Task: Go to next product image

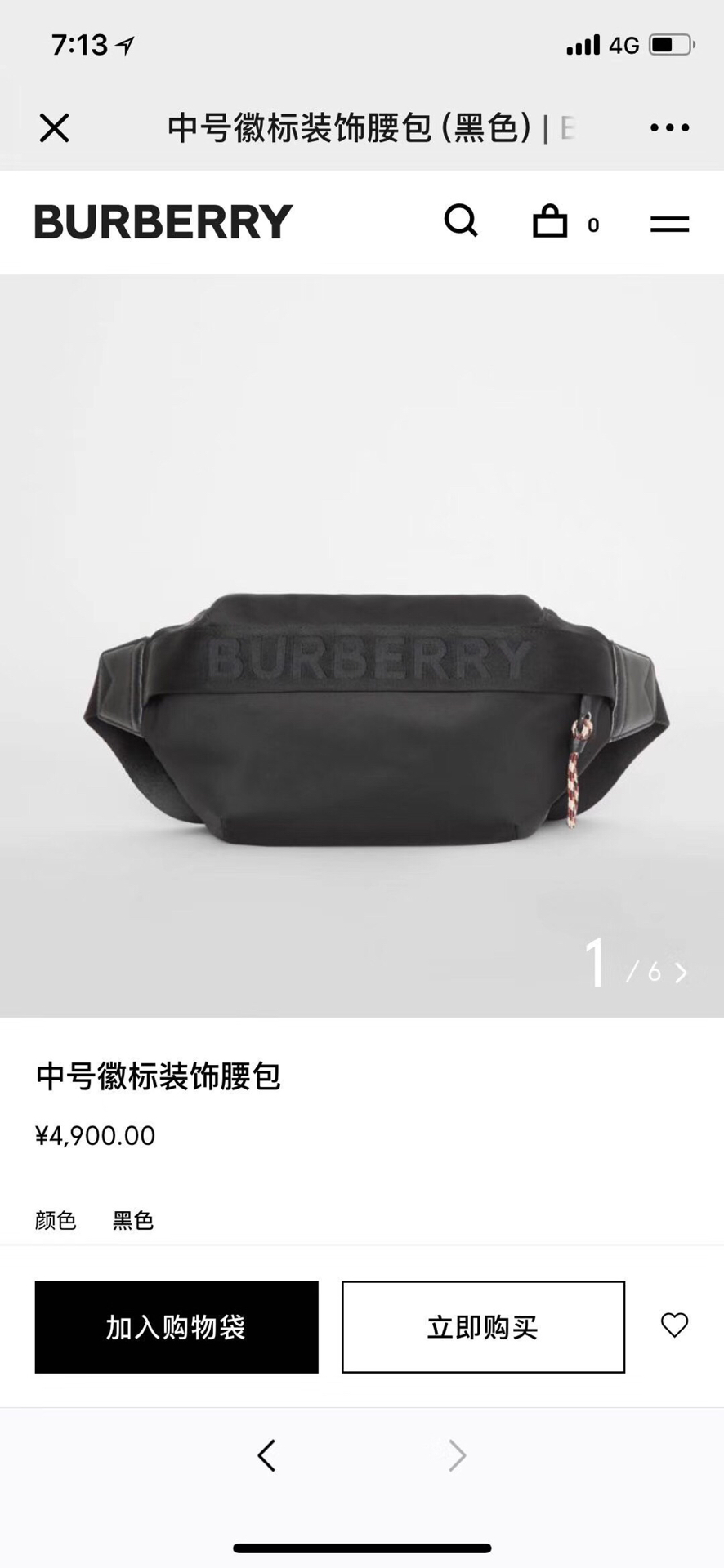Action: point(681,973)
